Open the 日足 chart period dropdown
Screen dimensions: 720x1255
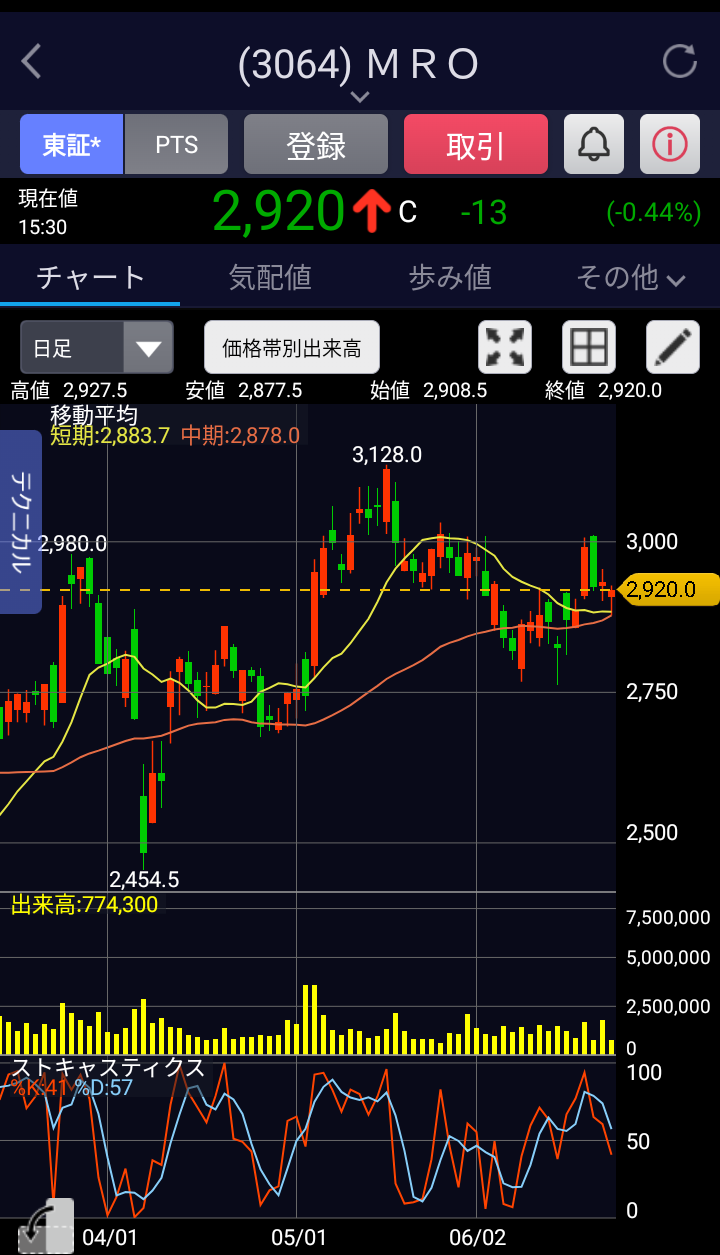(97, 348)
